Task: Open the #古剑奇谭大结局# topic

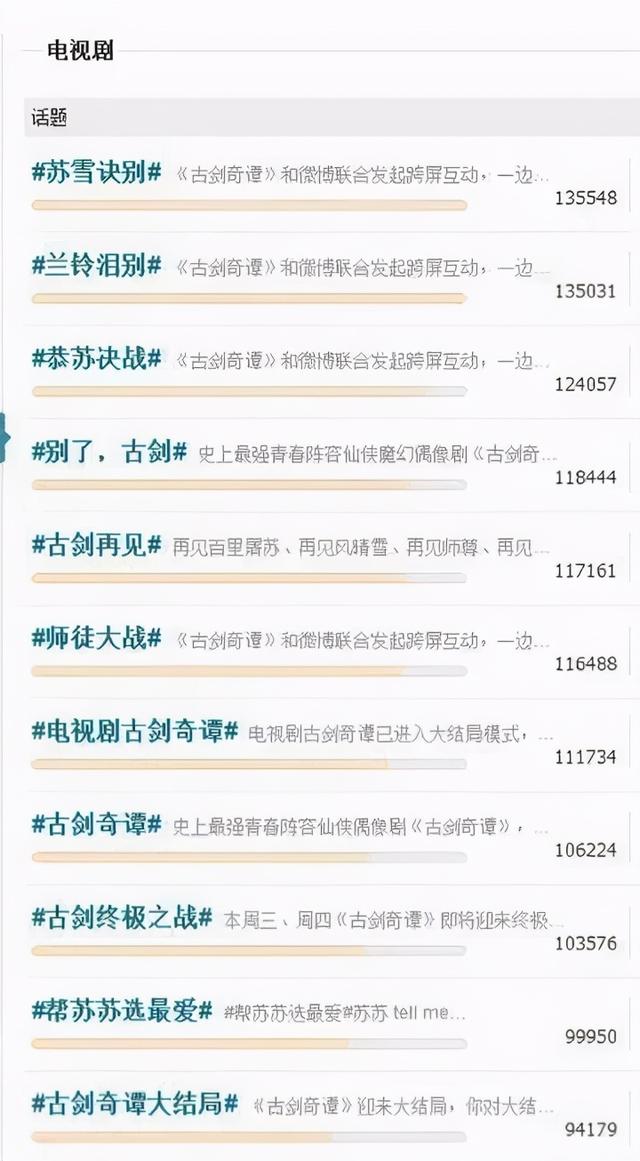Action: pos(135,1104)
